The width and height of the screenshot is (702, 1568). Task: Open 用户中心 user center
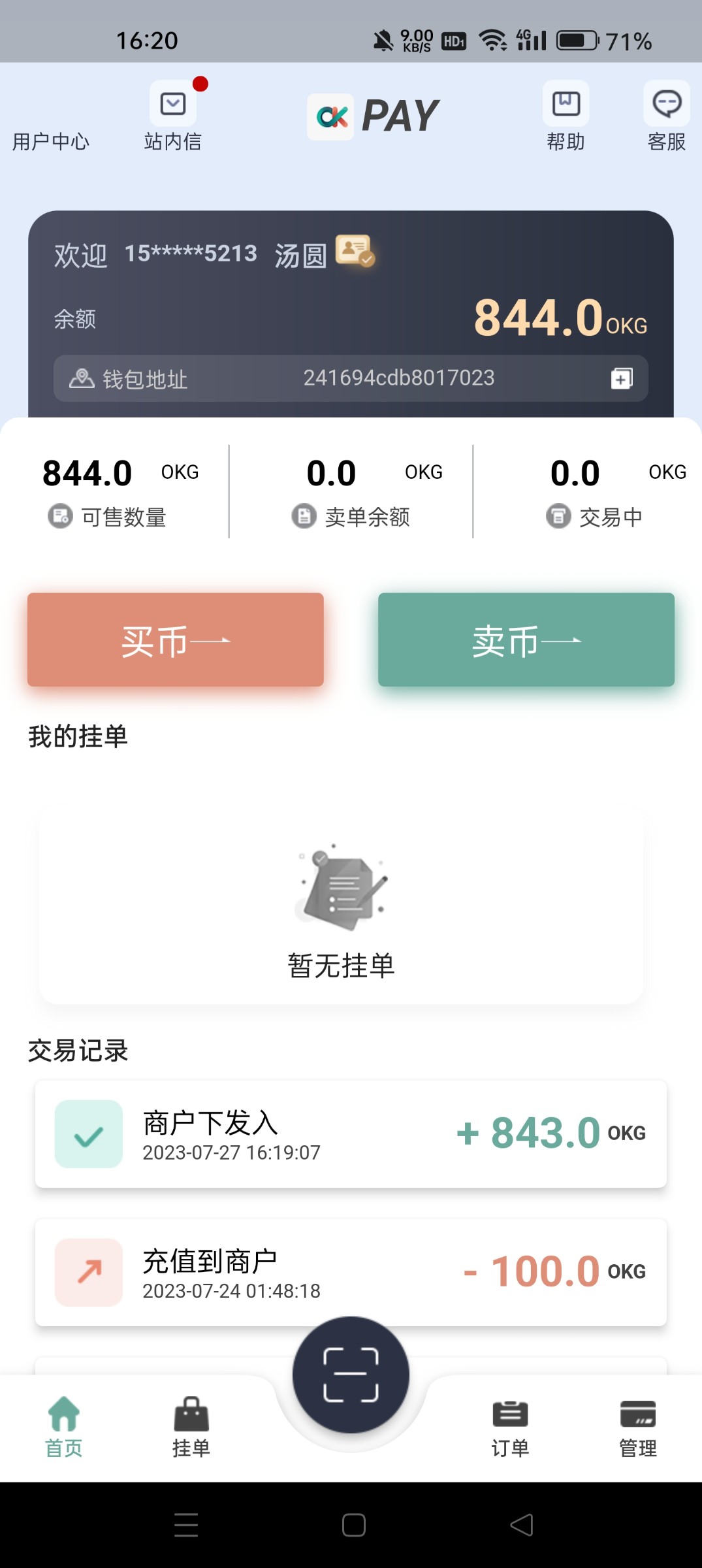tap(50, 141)
